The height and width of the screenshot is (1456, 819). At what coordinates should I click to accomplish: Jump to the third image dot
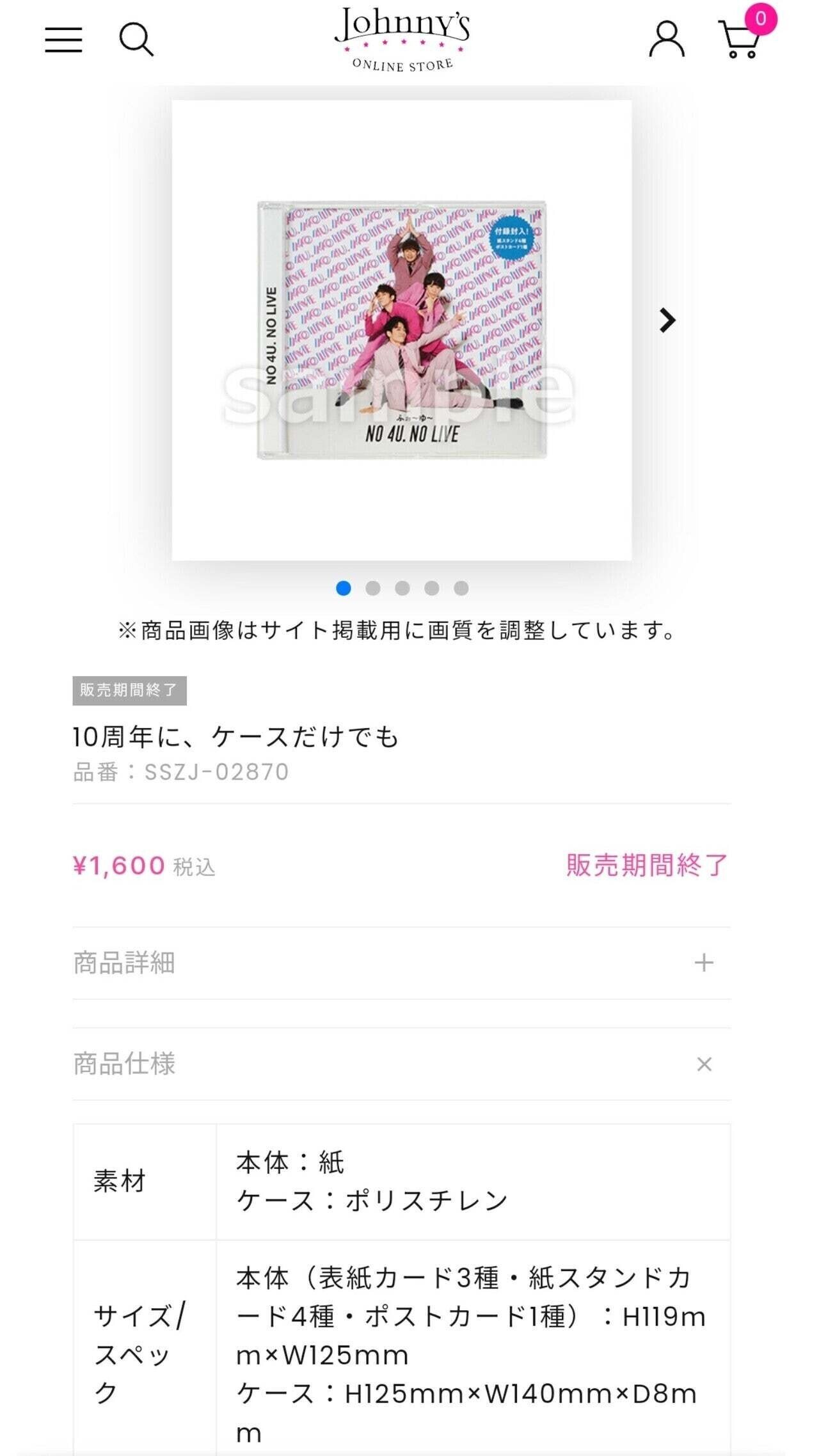[x=402, y=588]
